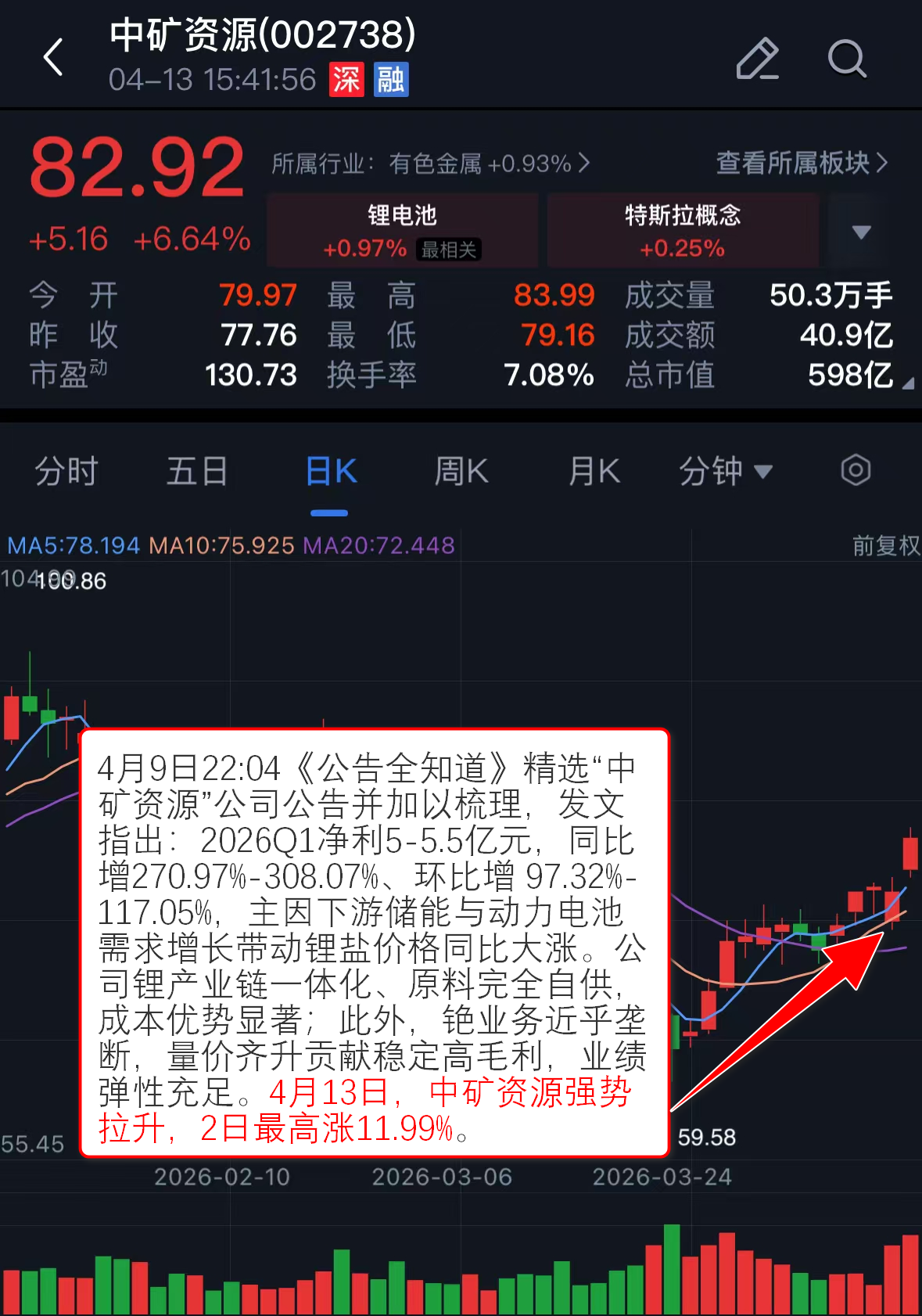Screen dimensions: 922x1316
Task: Open the 特斯拉概念 sector chip
Action: tap(682, 231)
